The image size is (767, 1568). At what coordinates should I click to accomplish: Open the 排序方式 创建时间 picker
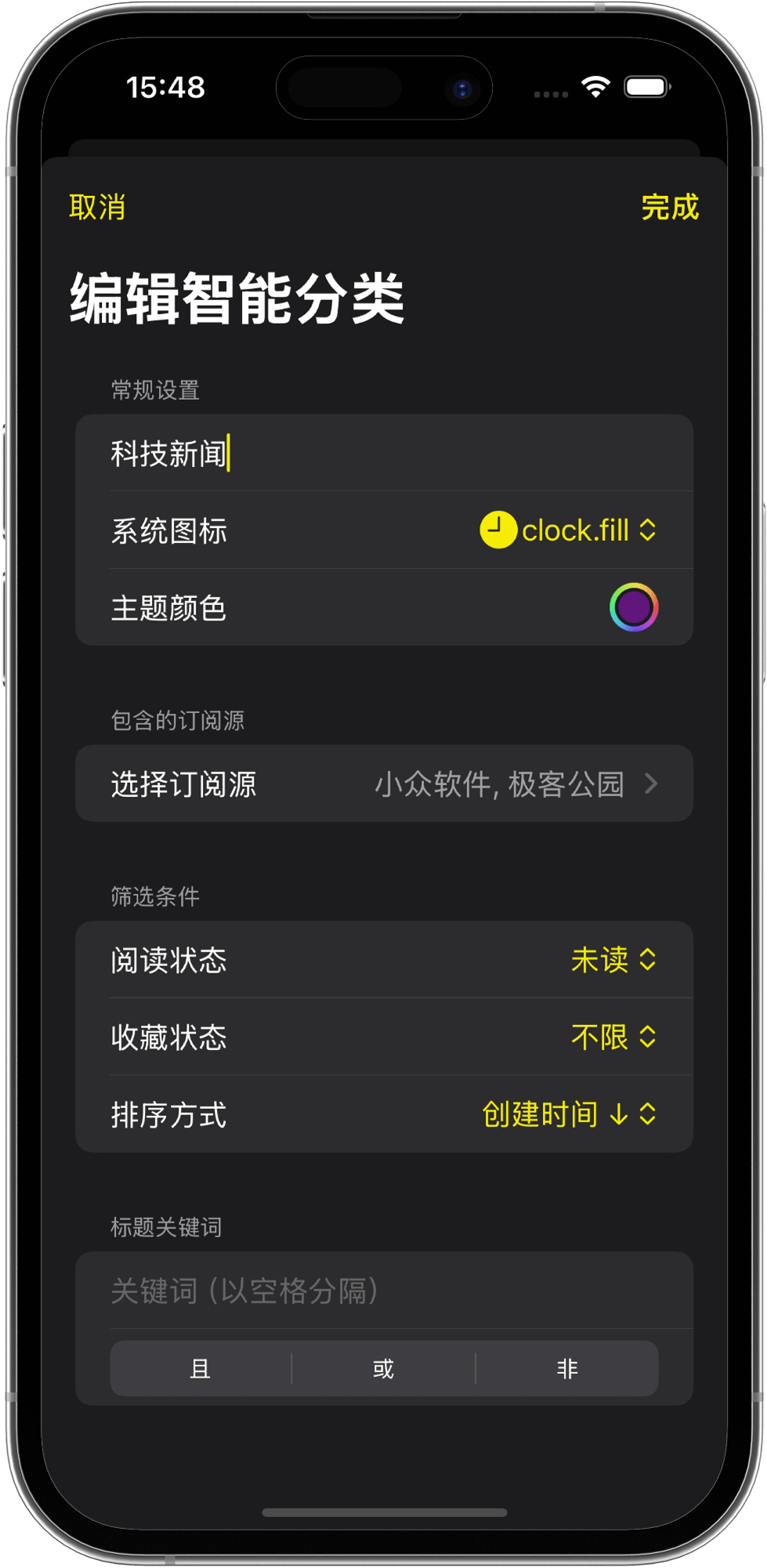click(x=569, y=1114)
